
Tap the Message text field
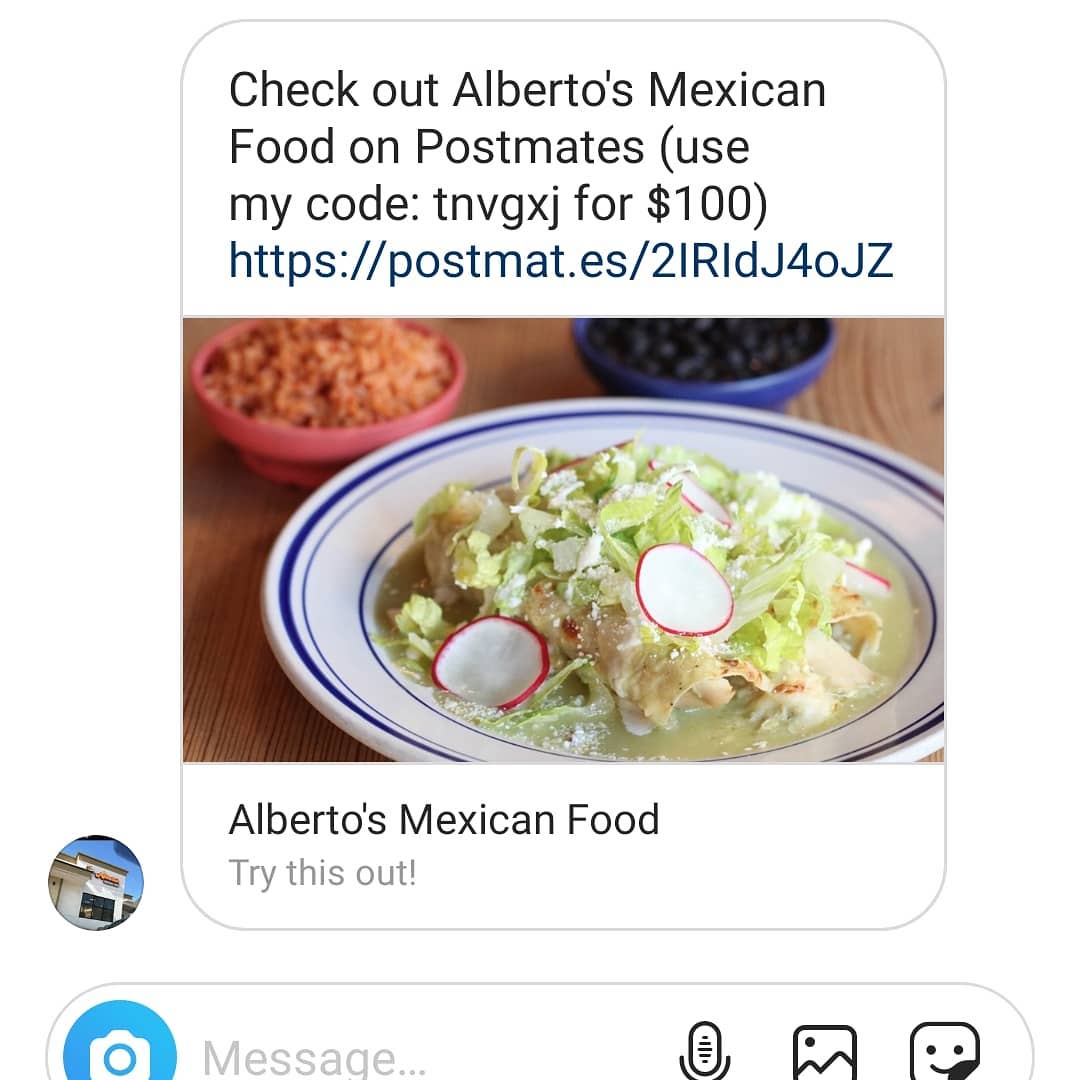[400, 1056]
